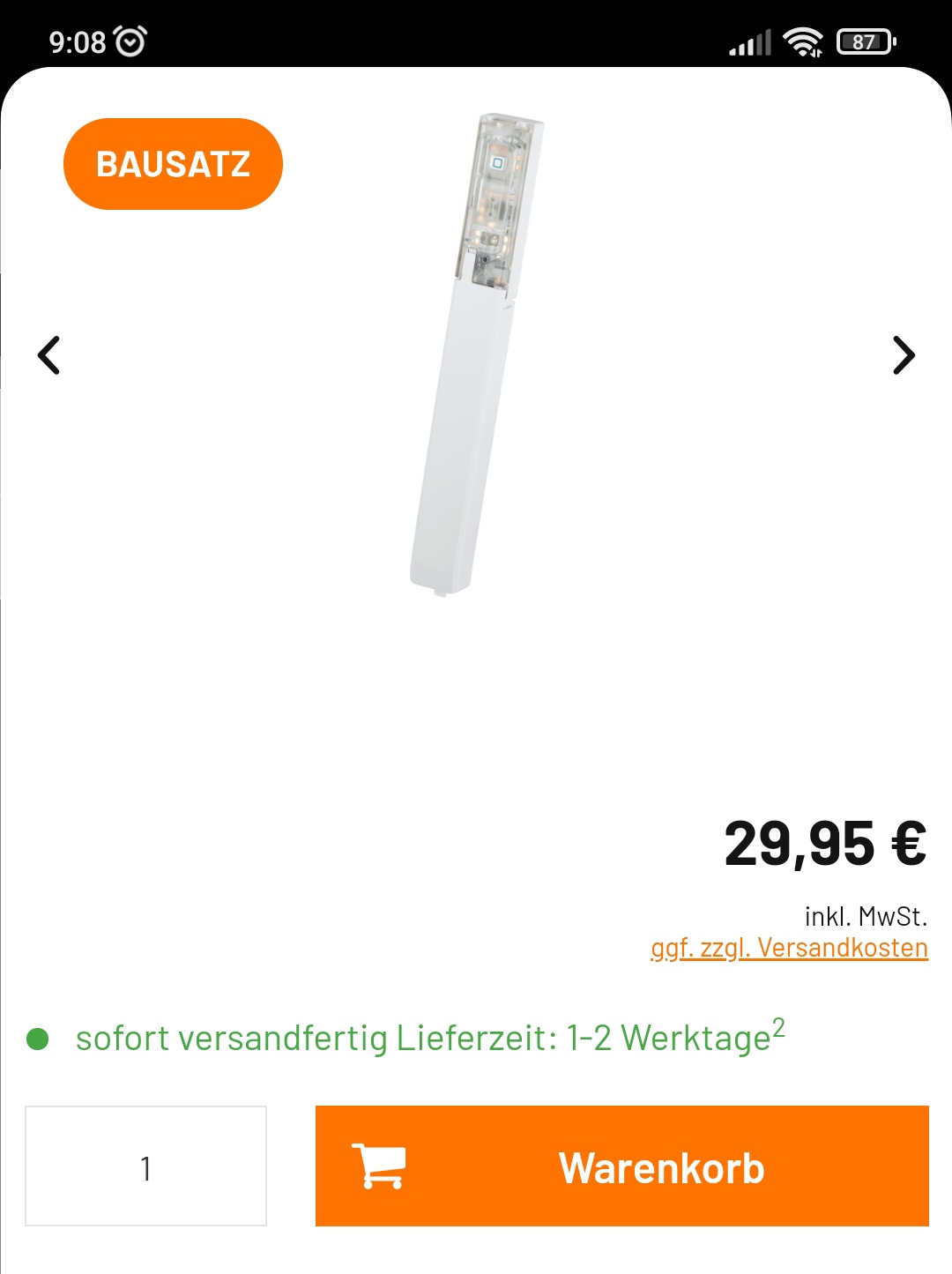Add the item to the Warenkorb

tap(621, 1166)
